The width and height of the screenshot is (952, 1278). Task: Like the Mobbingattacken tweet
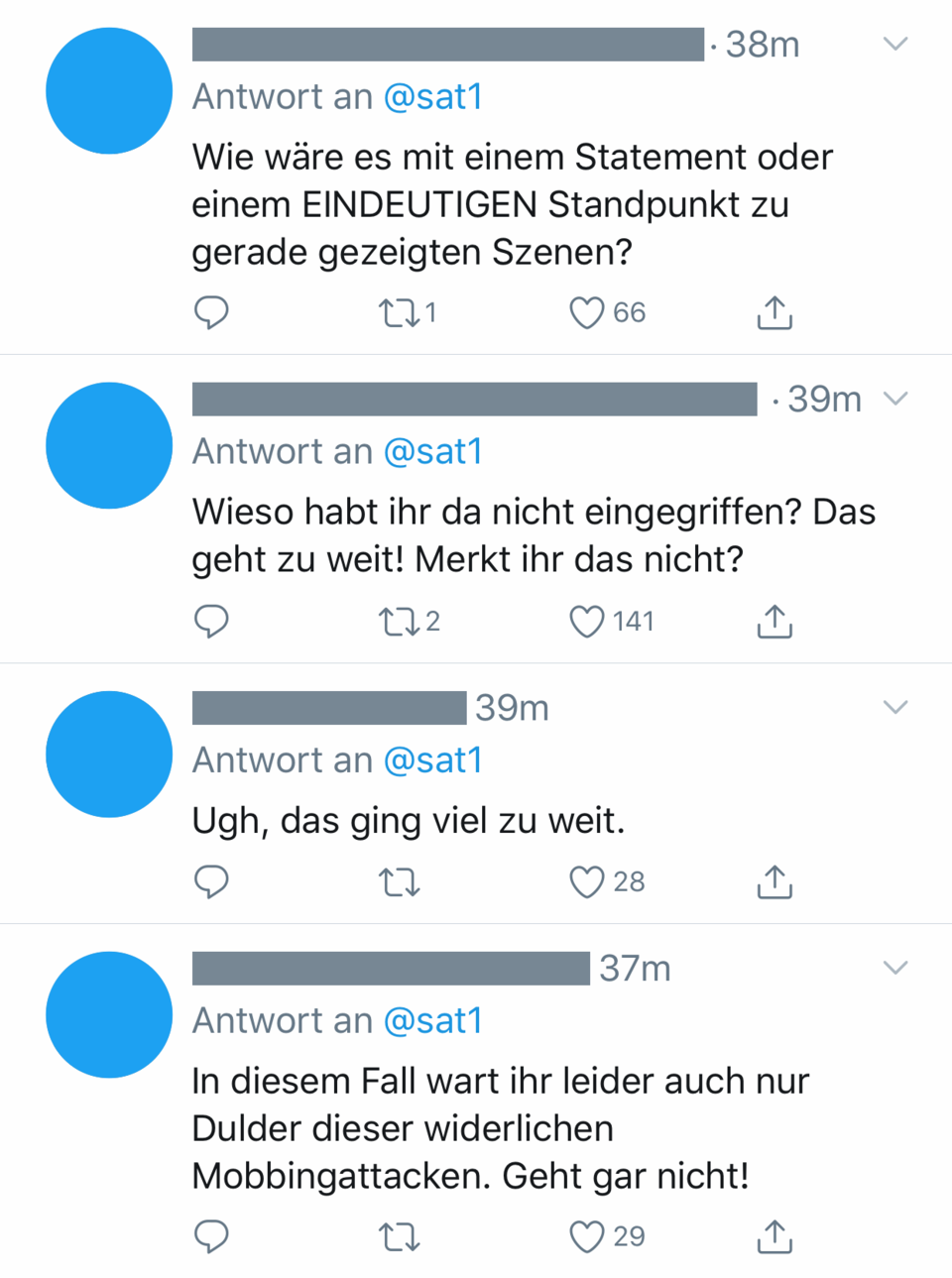click(x=587, y=1236)
